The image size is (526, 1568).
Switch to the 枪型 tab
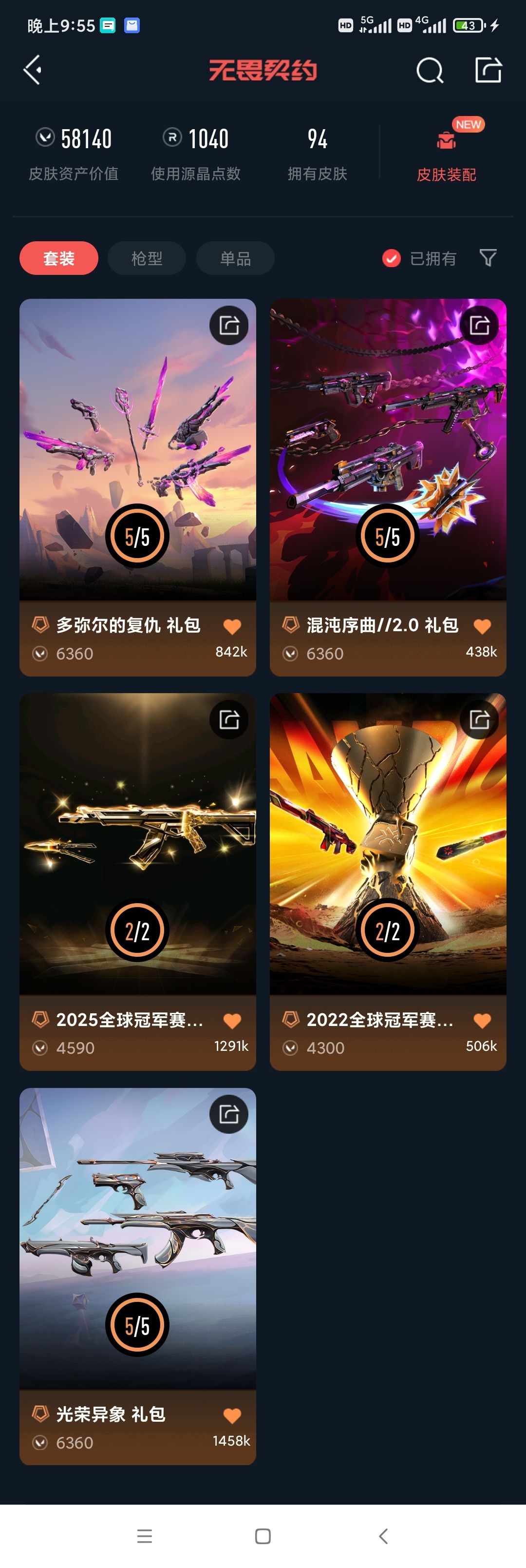[147, 257]
